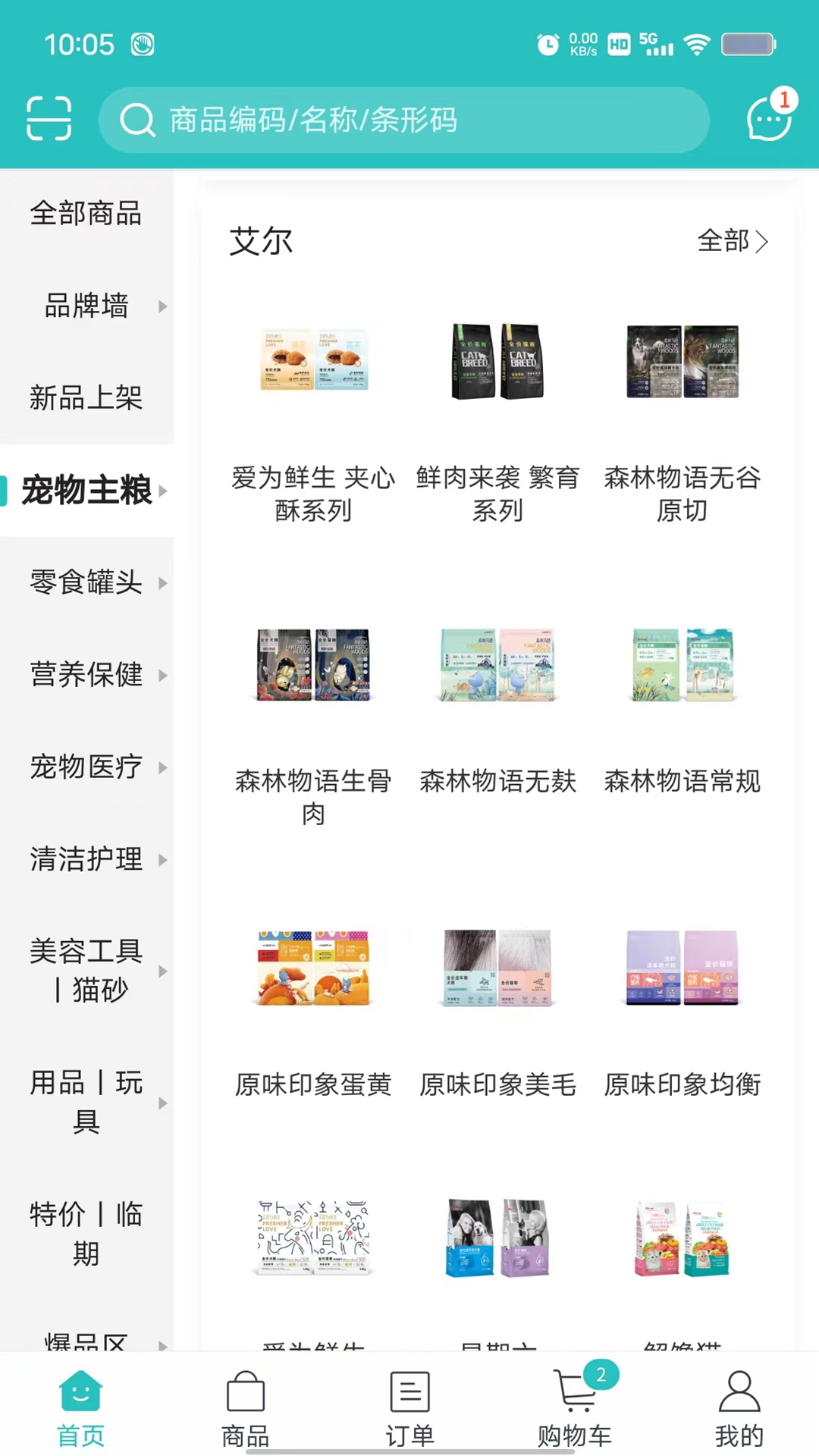This screenshot has width=819, height=1456.
Task: Switch to 宠物医疗 category
Action: click(x=86, y=767)
